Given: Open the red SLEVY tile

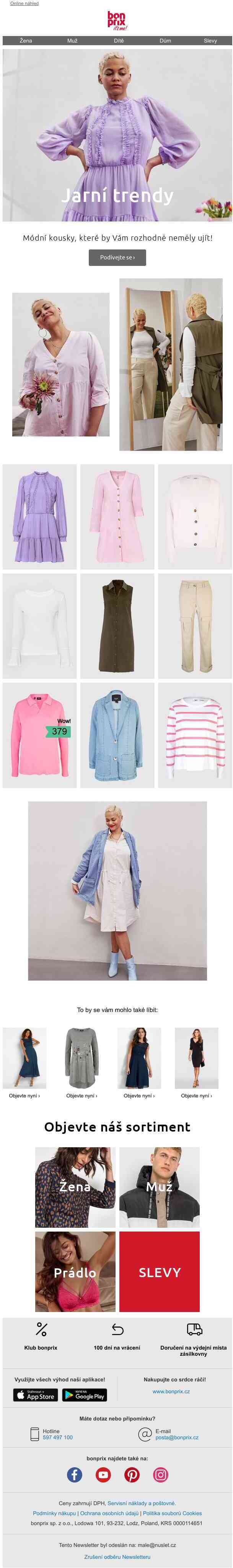Looking at the screenshot, I should (x=160, y=1271).
